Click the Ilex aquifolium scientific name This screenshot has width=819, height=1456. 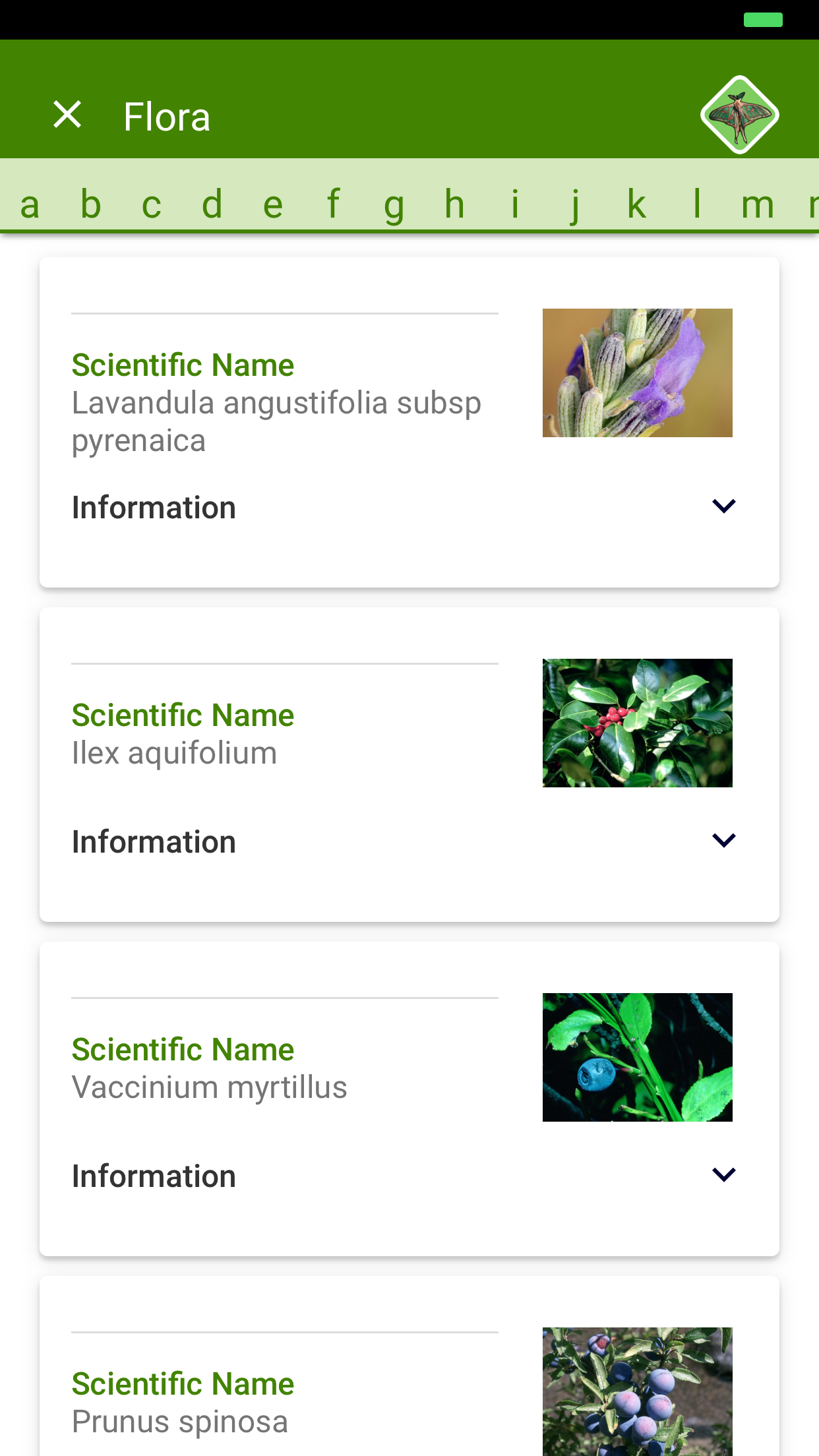pos(174,752)
